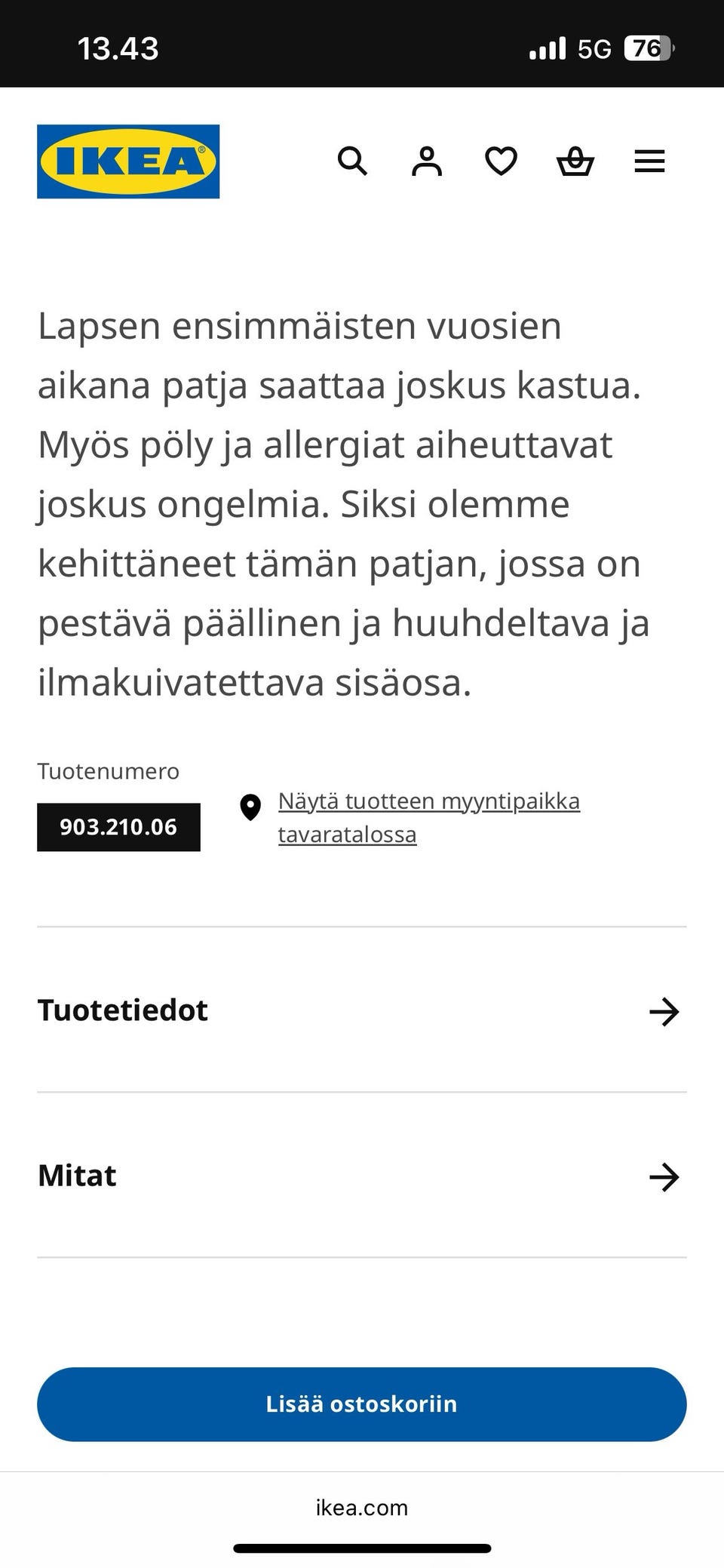Open the user account profile icon

(x=426, y=161)
